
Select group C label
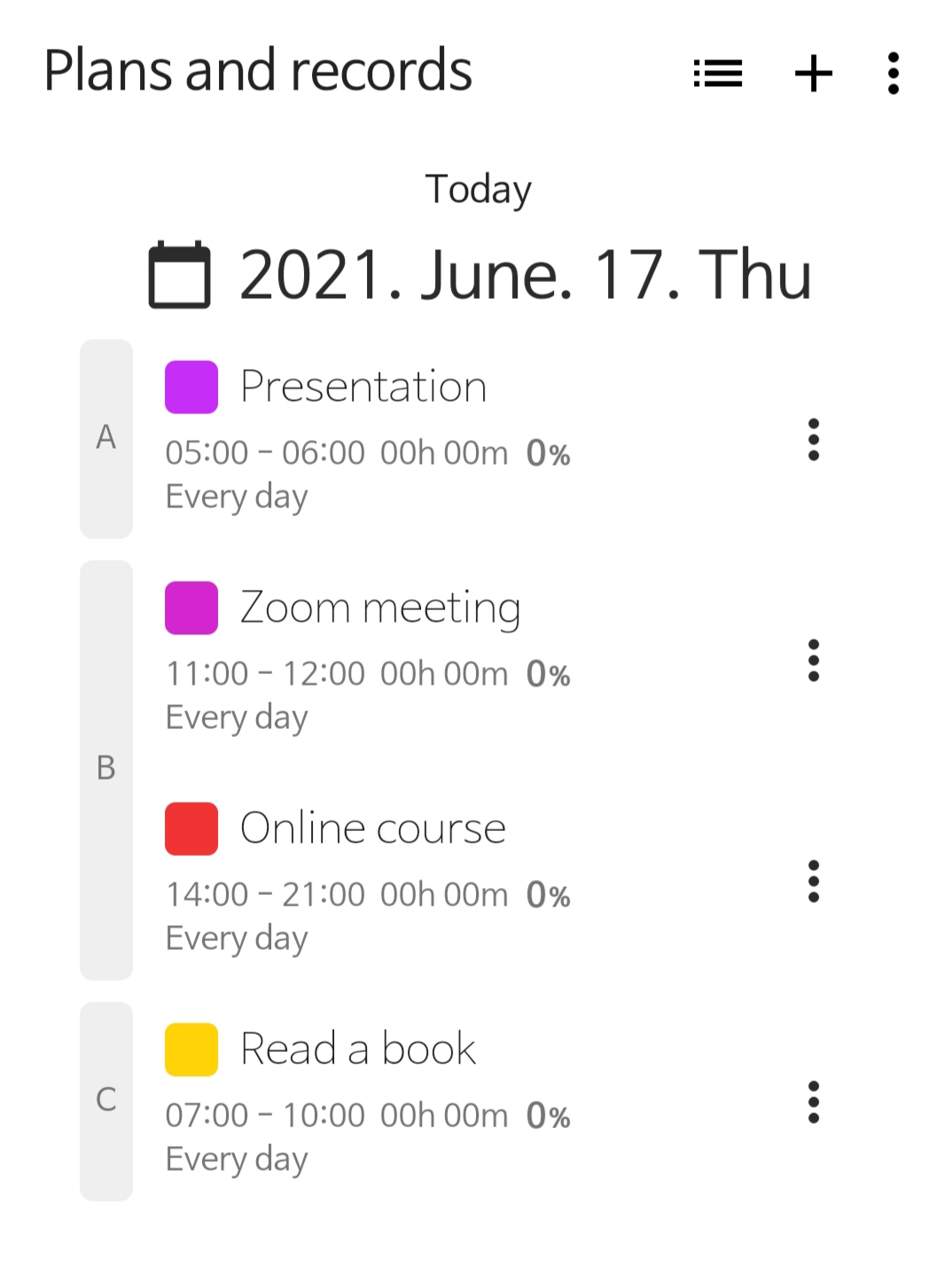tap(105, 1101)
